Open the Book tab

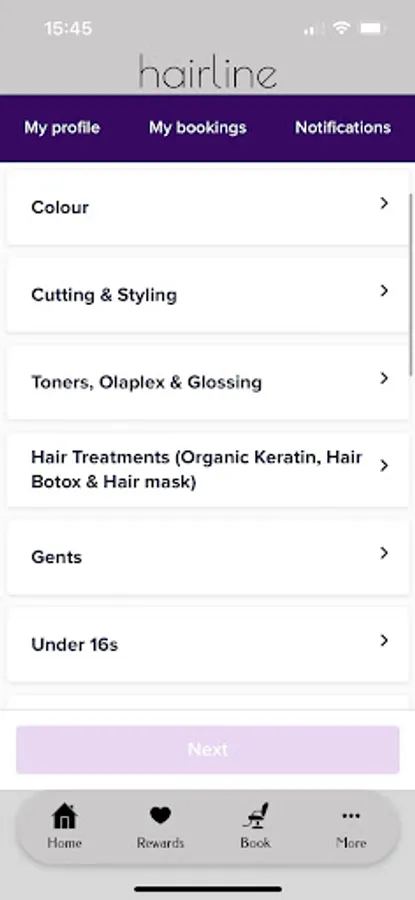(255, 826)
